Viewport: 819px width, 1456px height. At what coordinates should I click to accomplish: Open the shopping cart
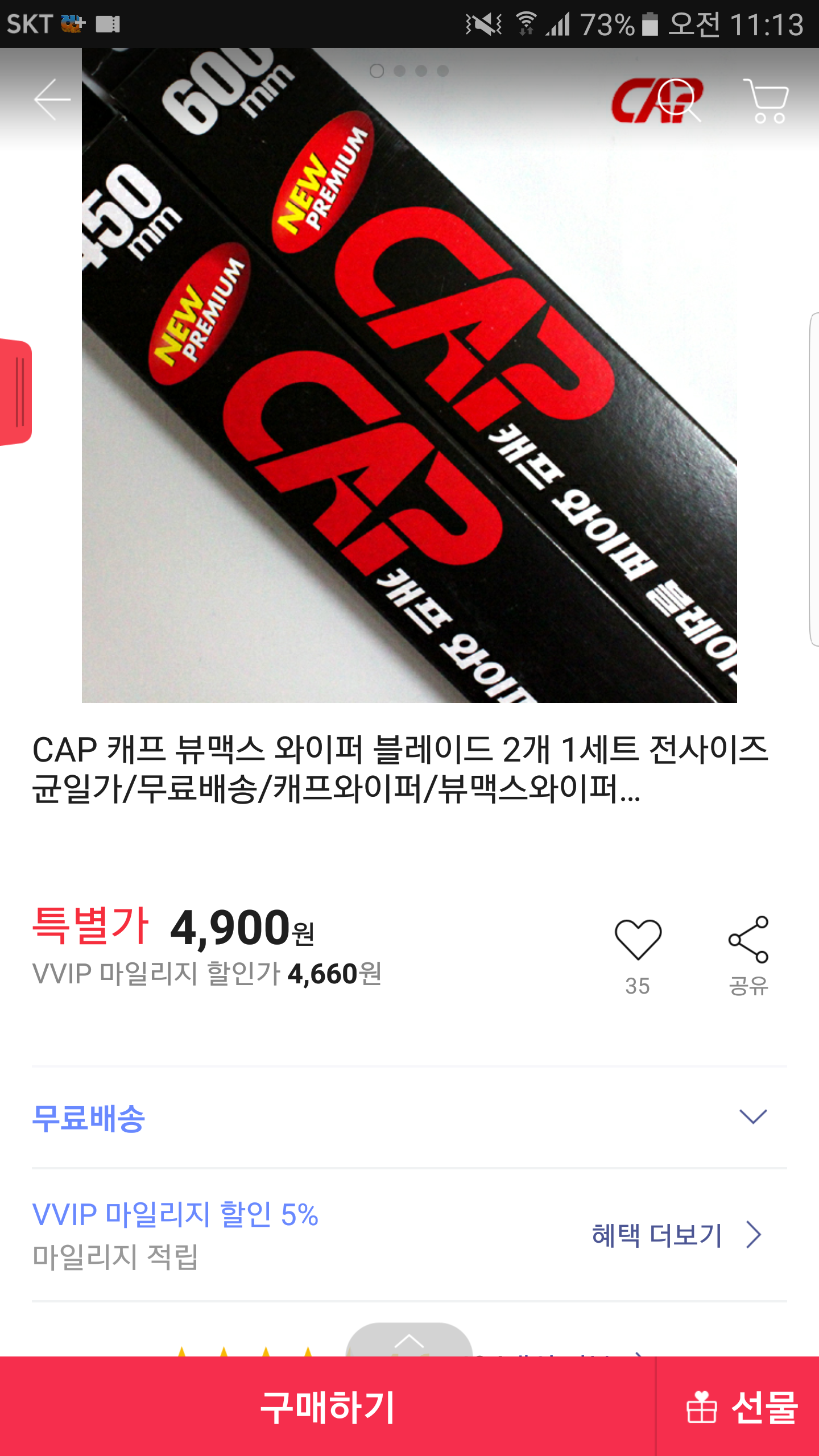[767, 101]
